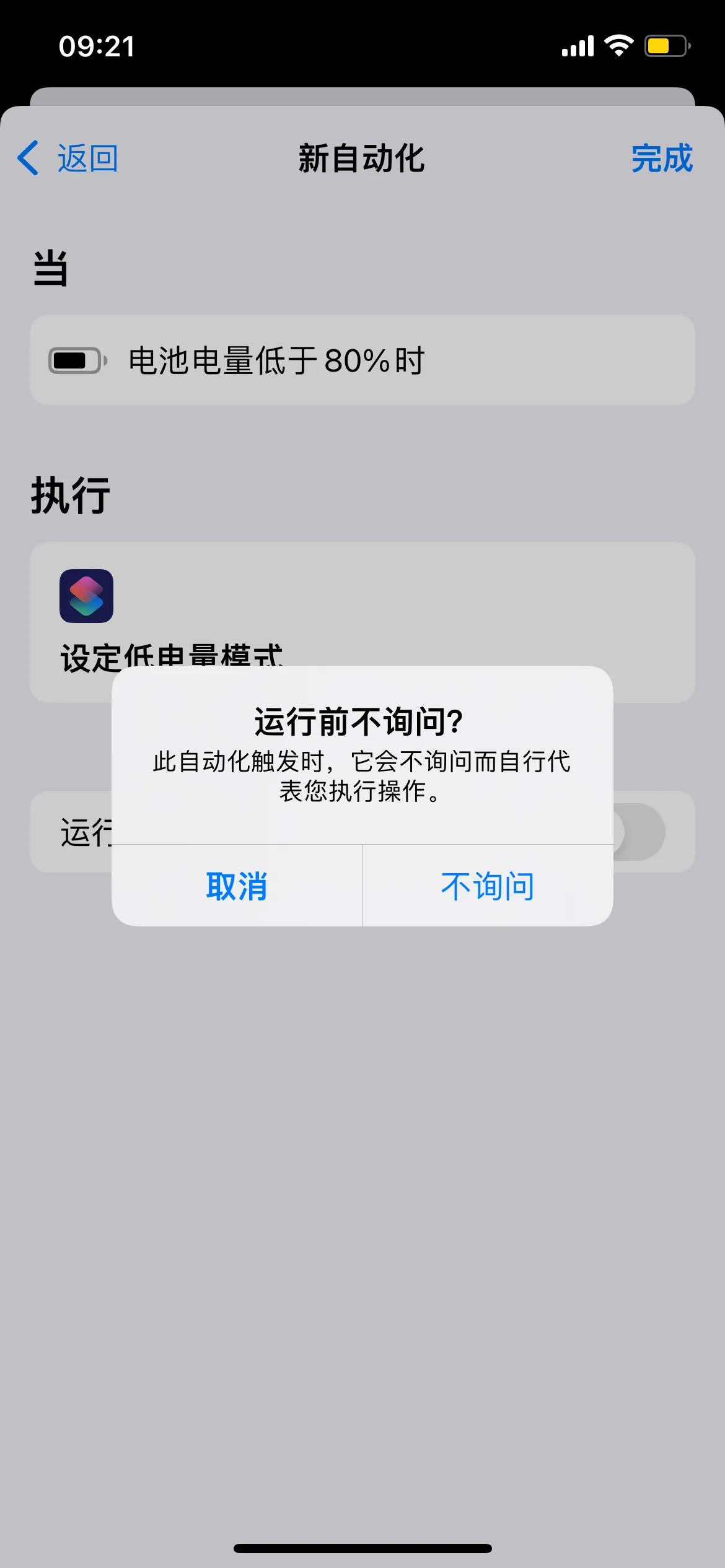
Task: Confirm by tapping 不询问
Action: pyautogui.click(x=487, y=887)
